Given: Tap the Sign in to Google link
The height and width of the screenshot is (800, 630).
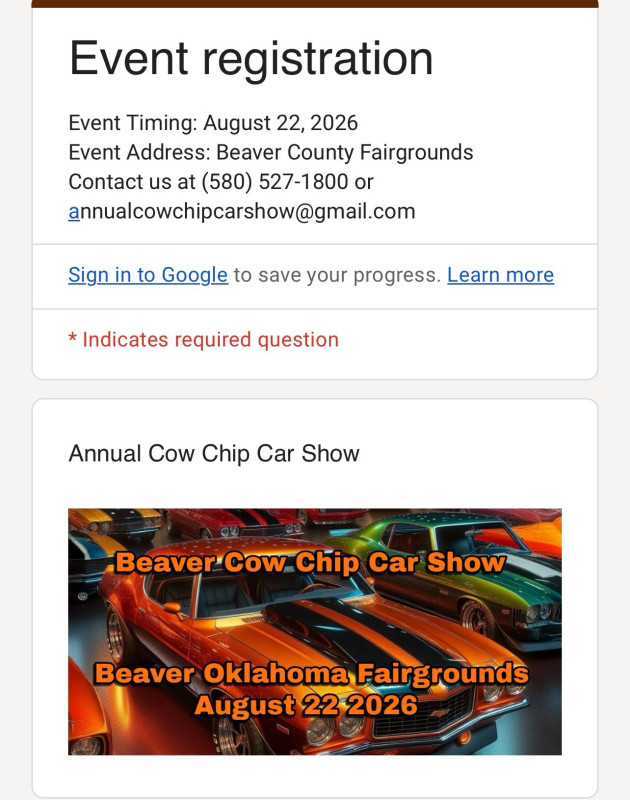Looking at the screenshot, I should point(148,275).
